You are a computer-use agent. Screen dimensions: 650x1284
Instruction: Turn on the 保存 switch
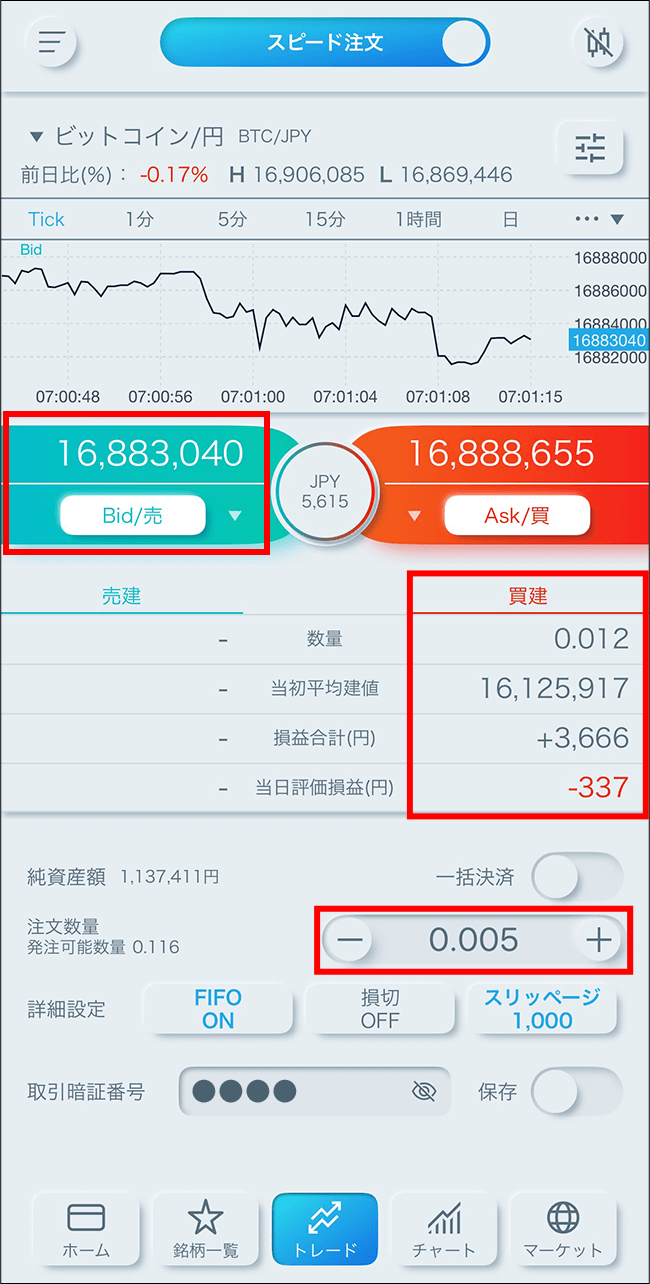tap(576, 1091)
